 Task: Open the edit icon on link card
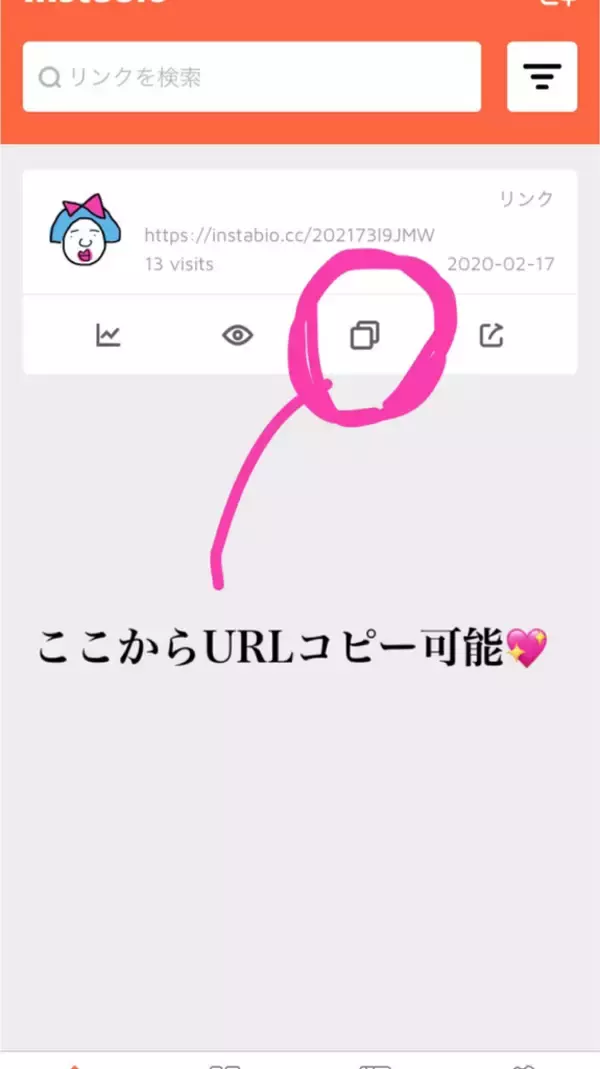click(x=491, y=336)
